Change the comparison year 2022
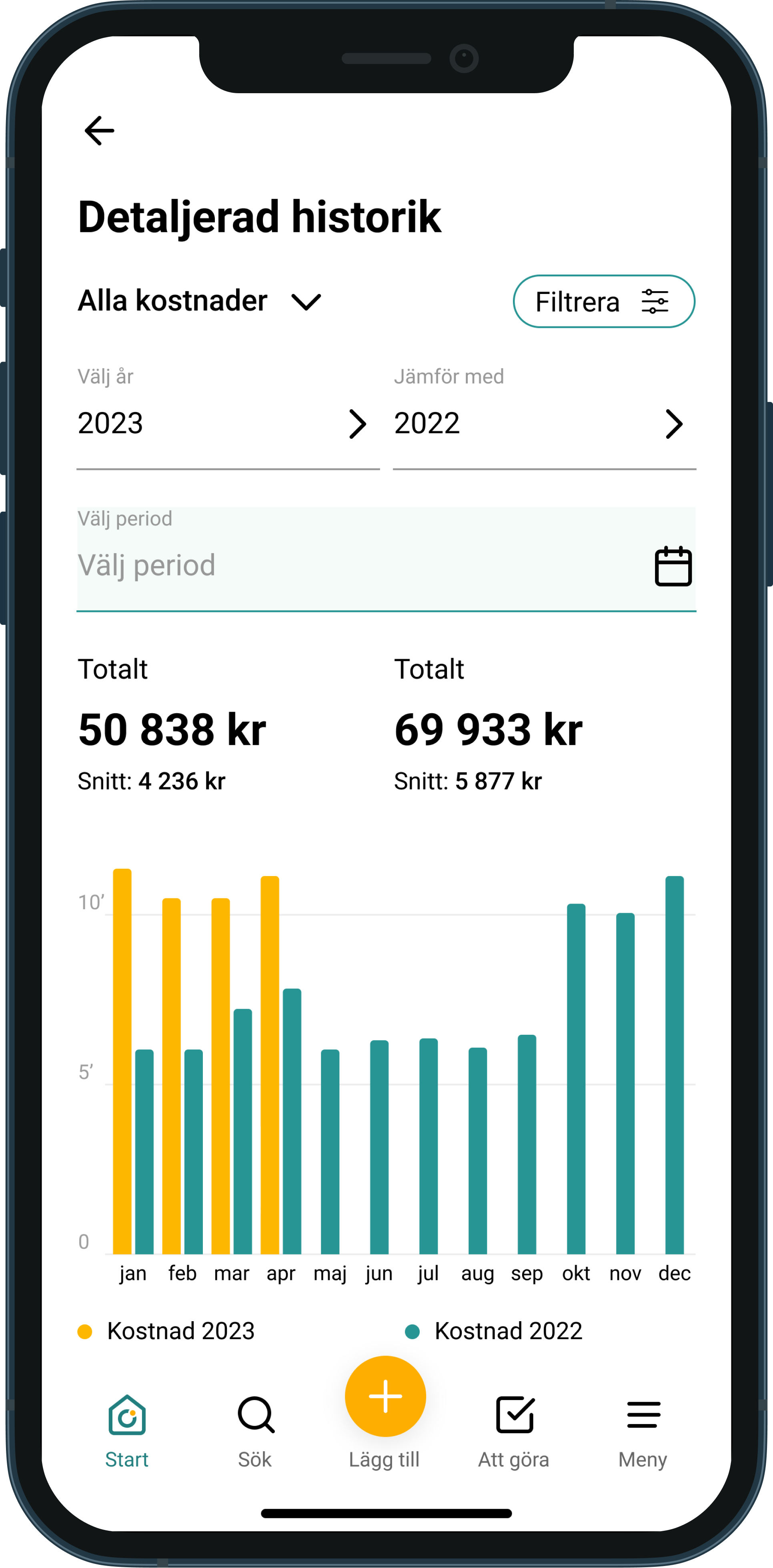773x1568 pixels. (x=543, y=424)
